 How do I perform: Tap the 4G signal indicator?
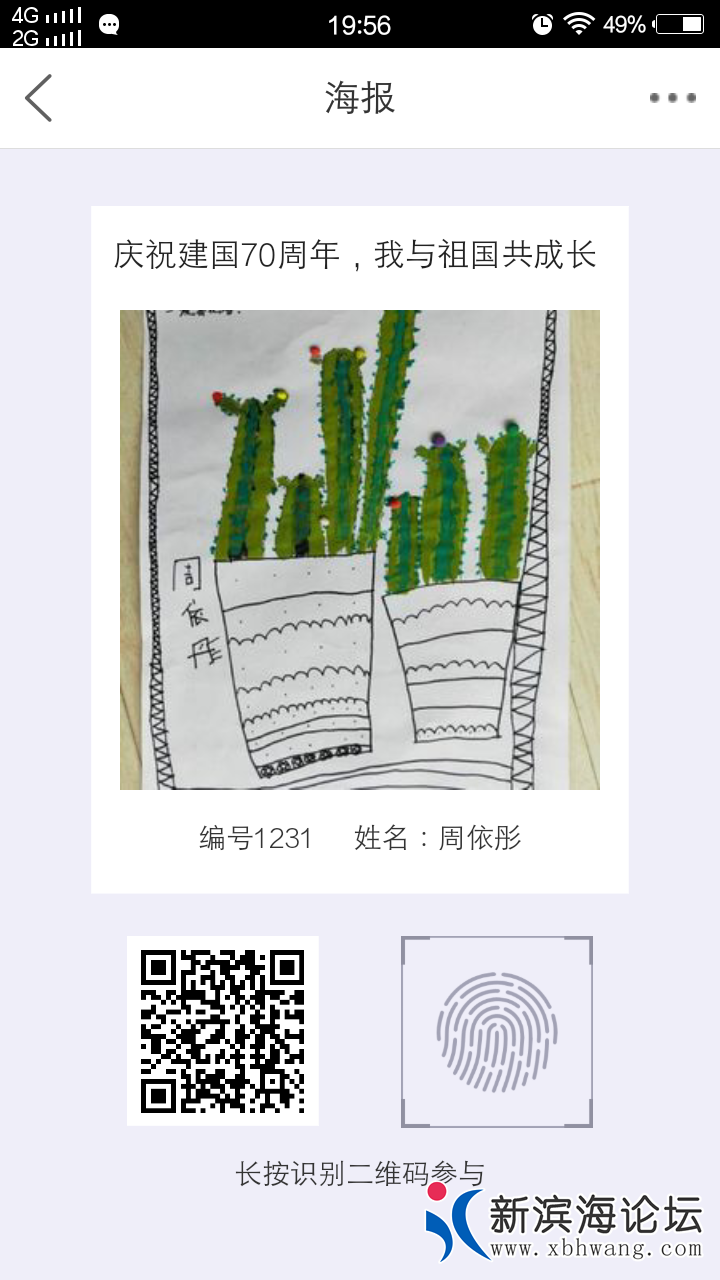pyautogui.click(x=45, y=14)
